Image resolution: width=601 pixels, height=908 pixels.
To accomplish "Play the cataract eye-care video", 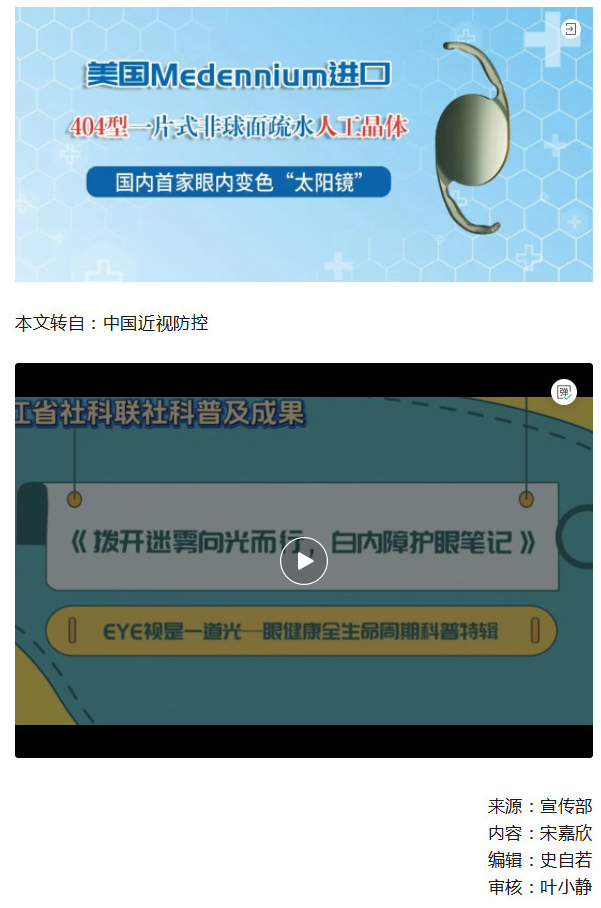I will 303,561.
